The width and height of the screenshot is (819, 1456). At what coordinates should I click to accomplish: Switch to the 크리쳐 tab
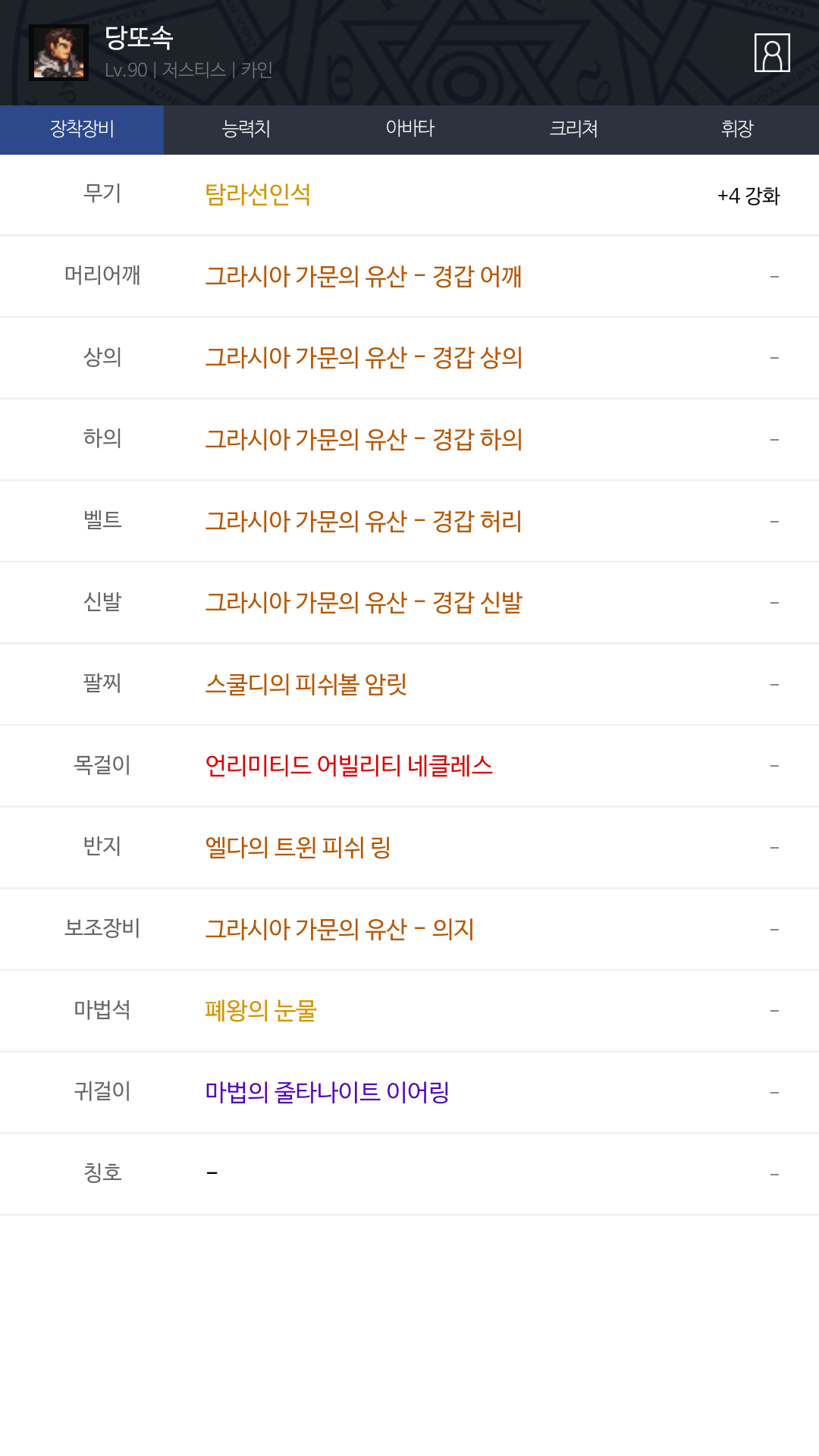573,129
